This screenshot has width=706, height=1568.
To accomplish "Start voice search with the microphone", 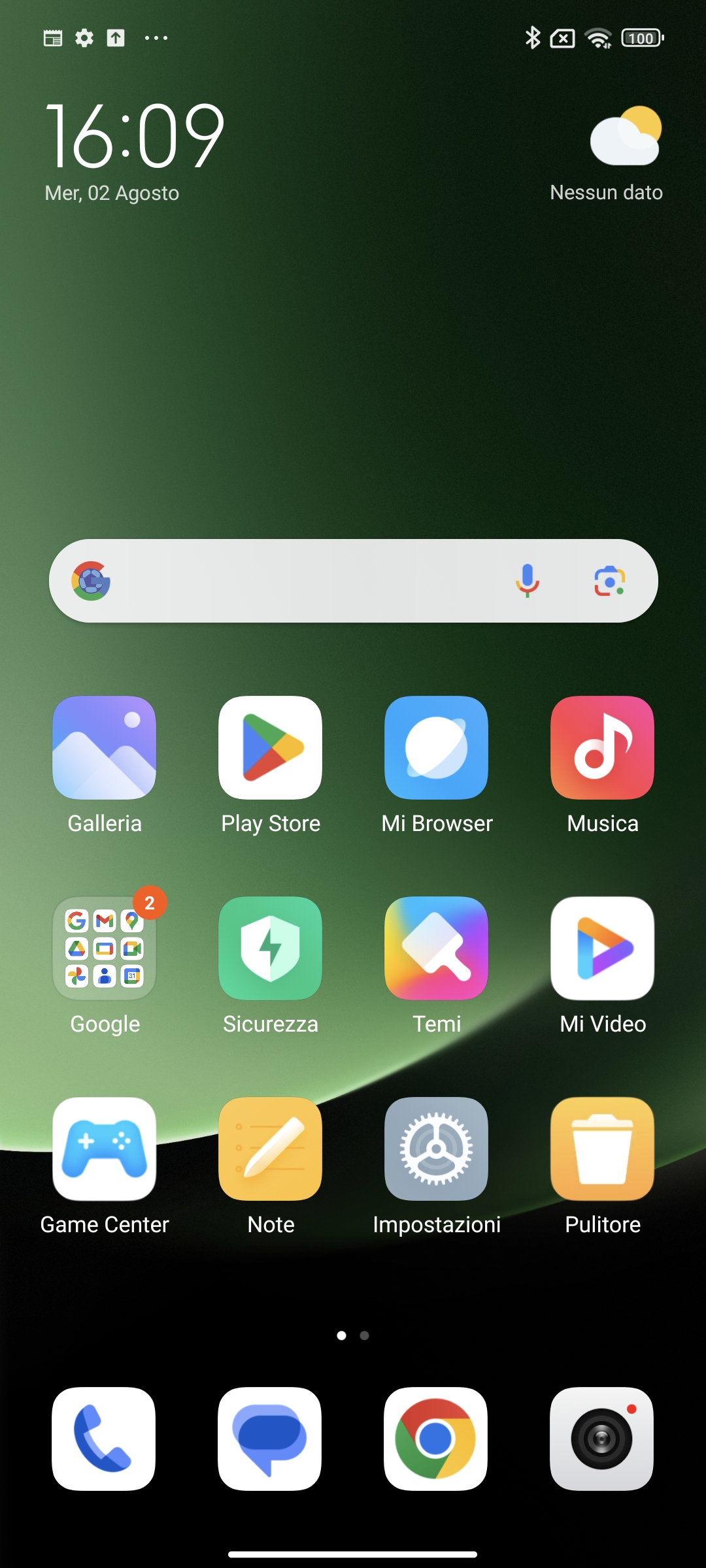I will click(527, 581).
